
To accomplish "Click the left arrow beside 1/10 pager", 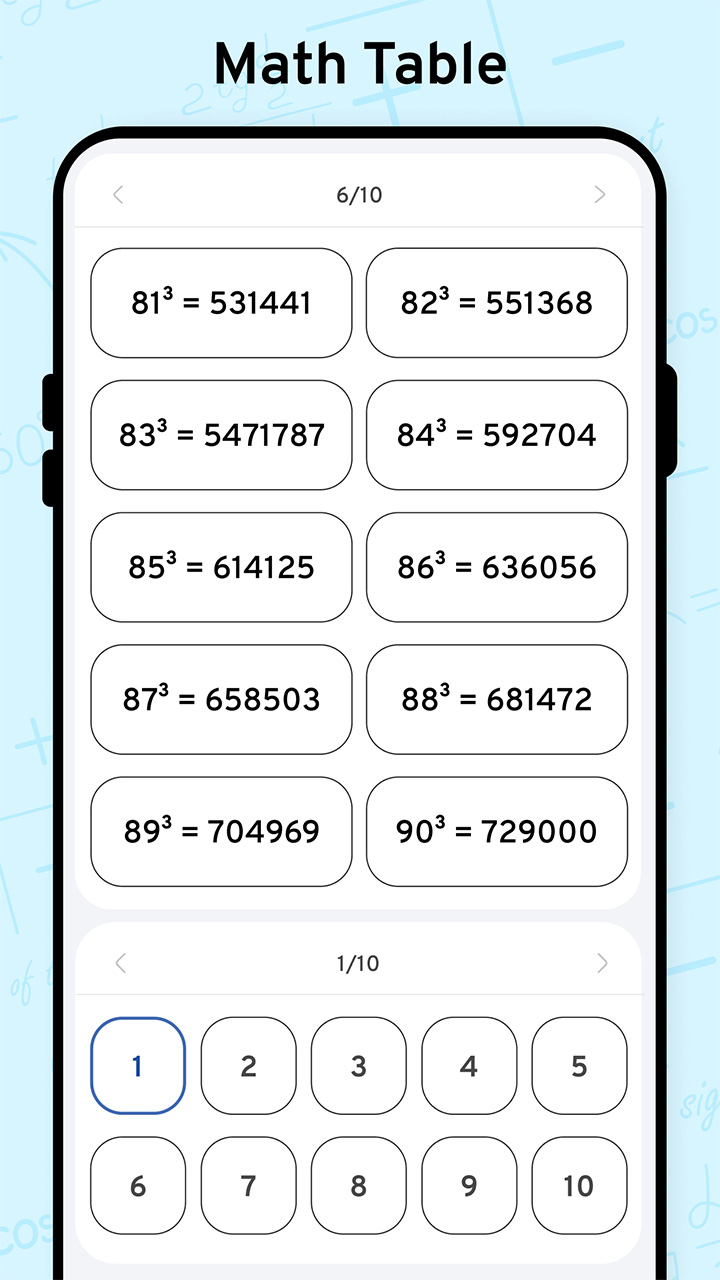I will click(118, 964).
